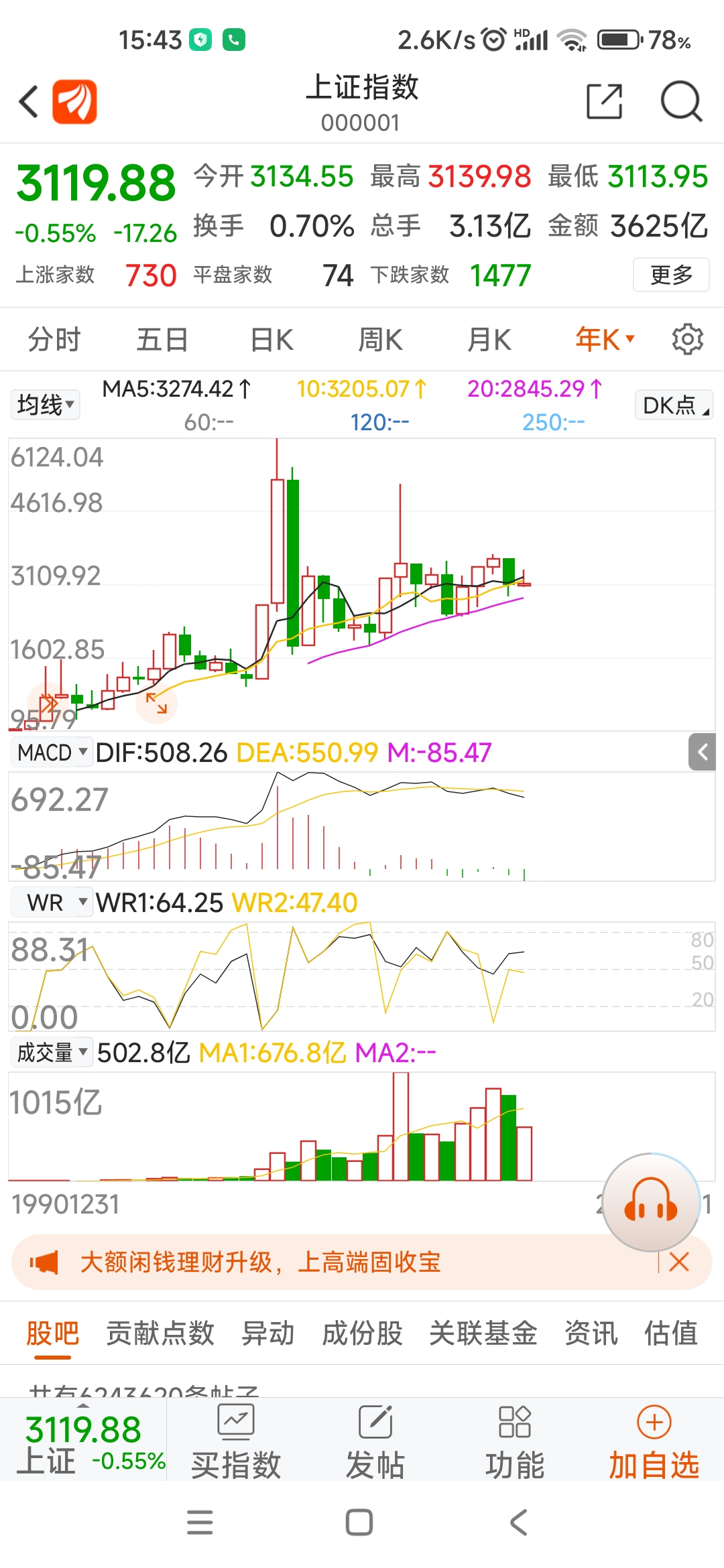Viewport: 724px width, 1568px height.
Task: Open the 均线 dropdown
Action: point(46,405)
